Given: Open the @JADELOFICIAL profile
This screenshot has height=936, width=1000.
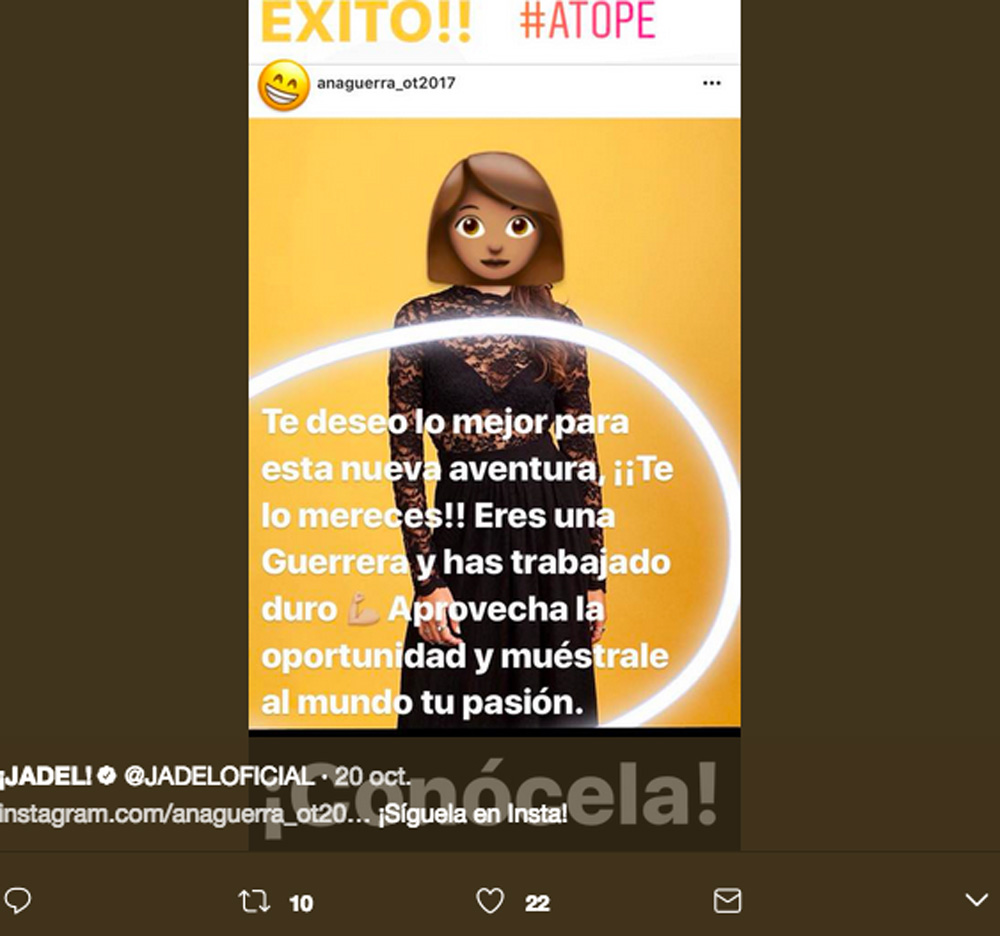Looking at the screenshot, I should click(218, 776).
